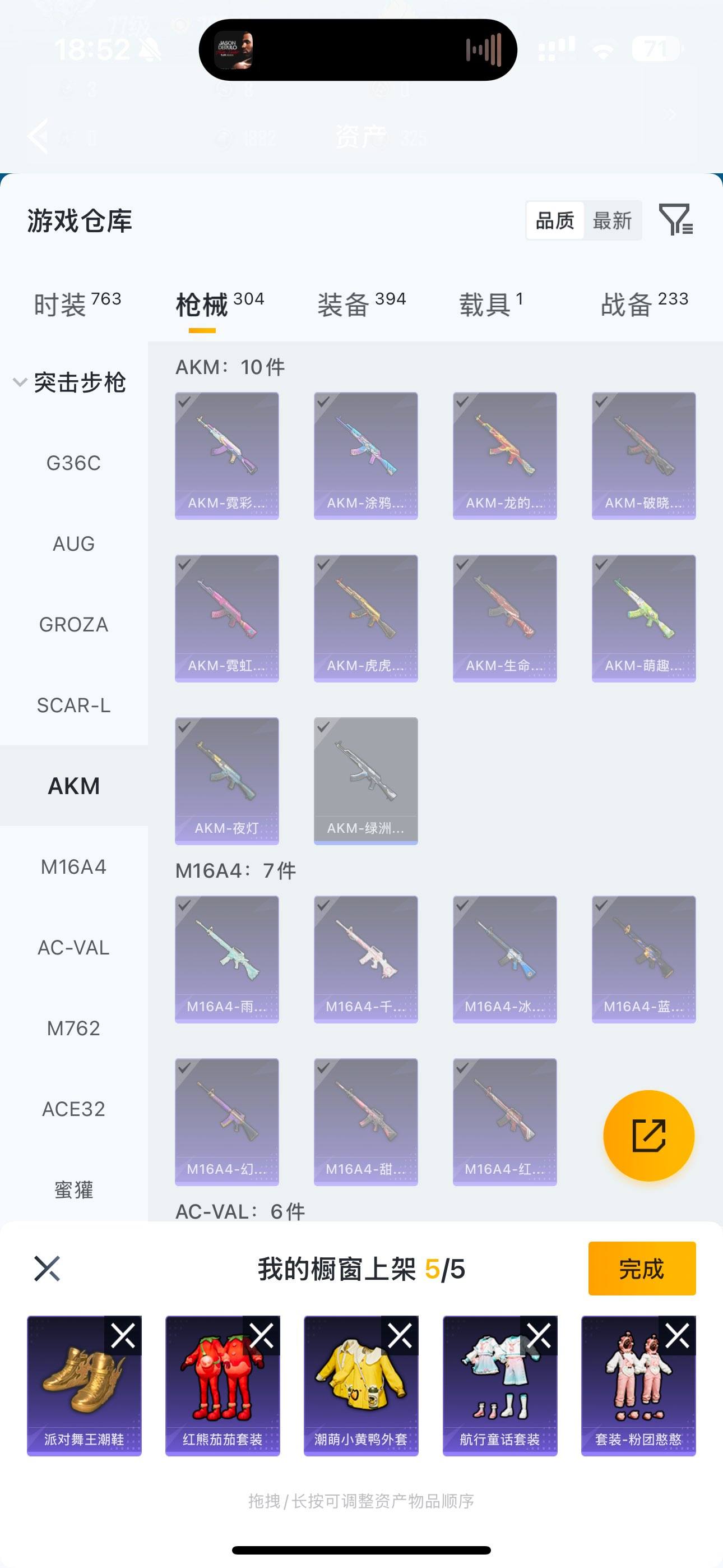Remove 派对舞王潮鞋 from showcase
The width and height of the screenshot is (723, 1568).
tap(123, 1336)
